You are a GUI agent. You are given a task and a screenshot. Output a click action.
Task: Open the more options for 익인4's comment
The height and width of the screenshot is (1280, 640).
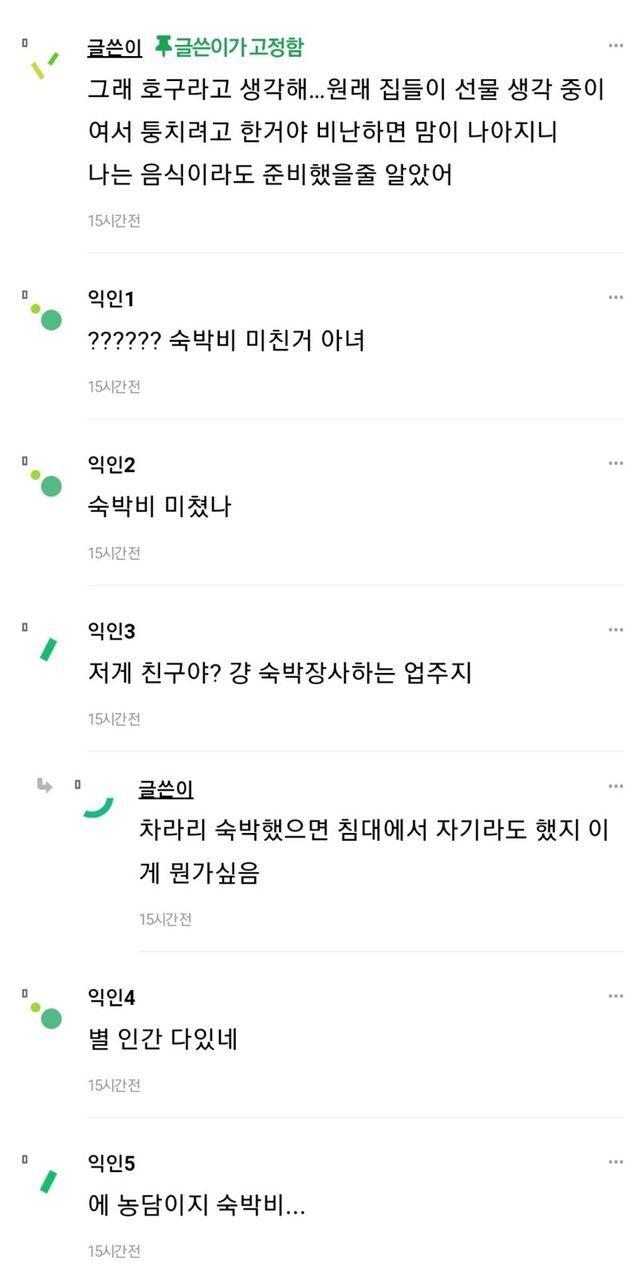pyautogui.click(x=616, y=995)
